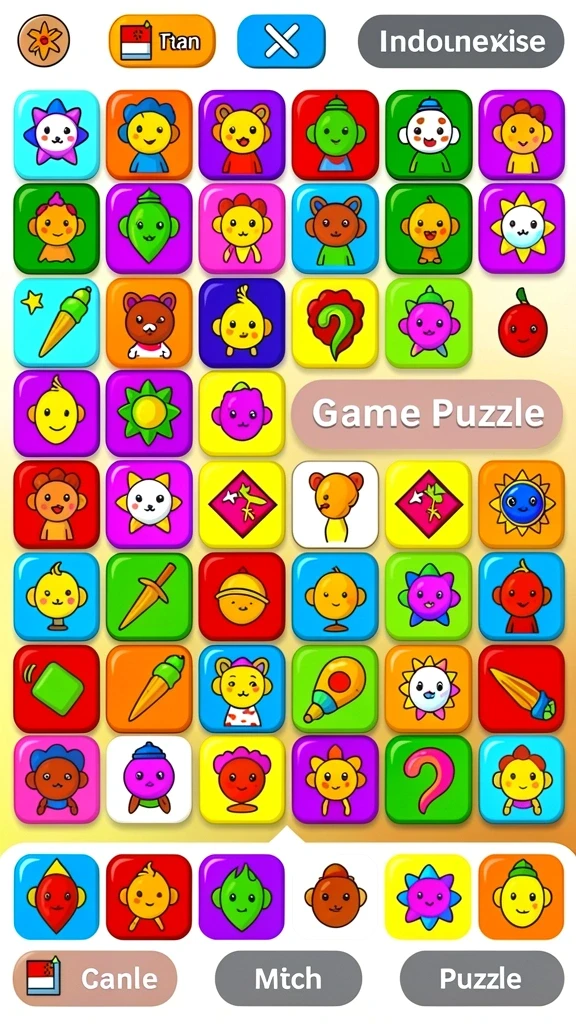Select the white star cat on cyan tile
The image size is (576, 1024).
click(56, 135)
